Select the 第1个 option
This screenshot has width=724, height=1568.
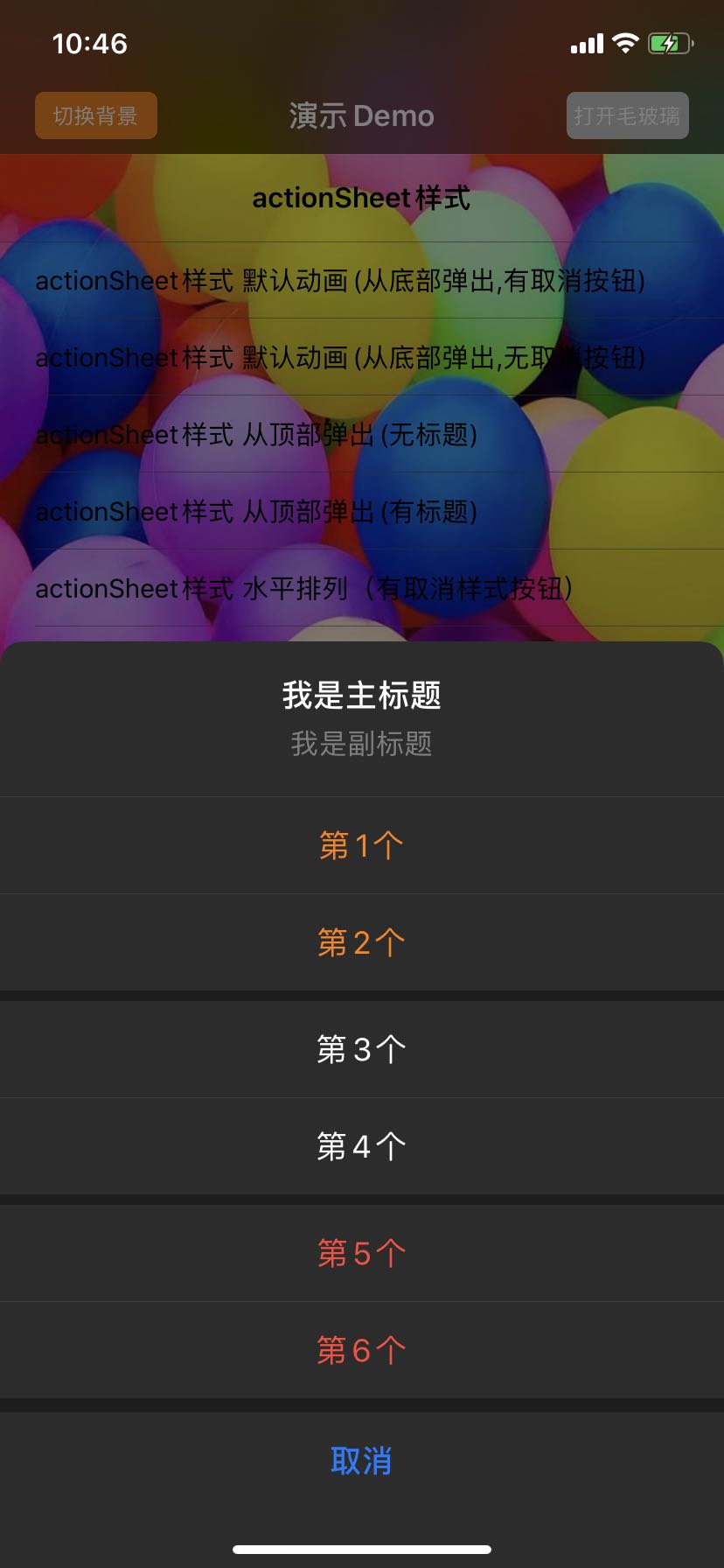(x=362, y=845)
